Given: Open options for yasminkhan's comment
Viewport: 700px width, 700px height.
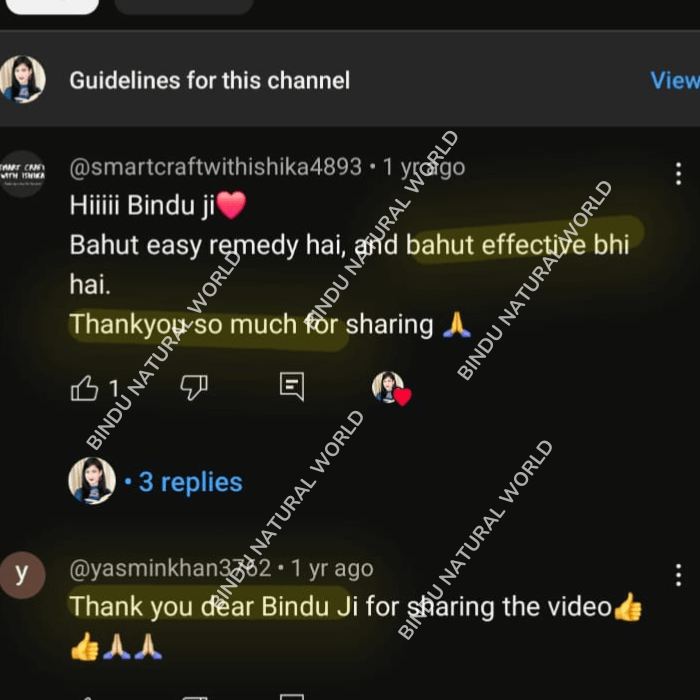Looking at the screenshot, I should tap(679, 575).
